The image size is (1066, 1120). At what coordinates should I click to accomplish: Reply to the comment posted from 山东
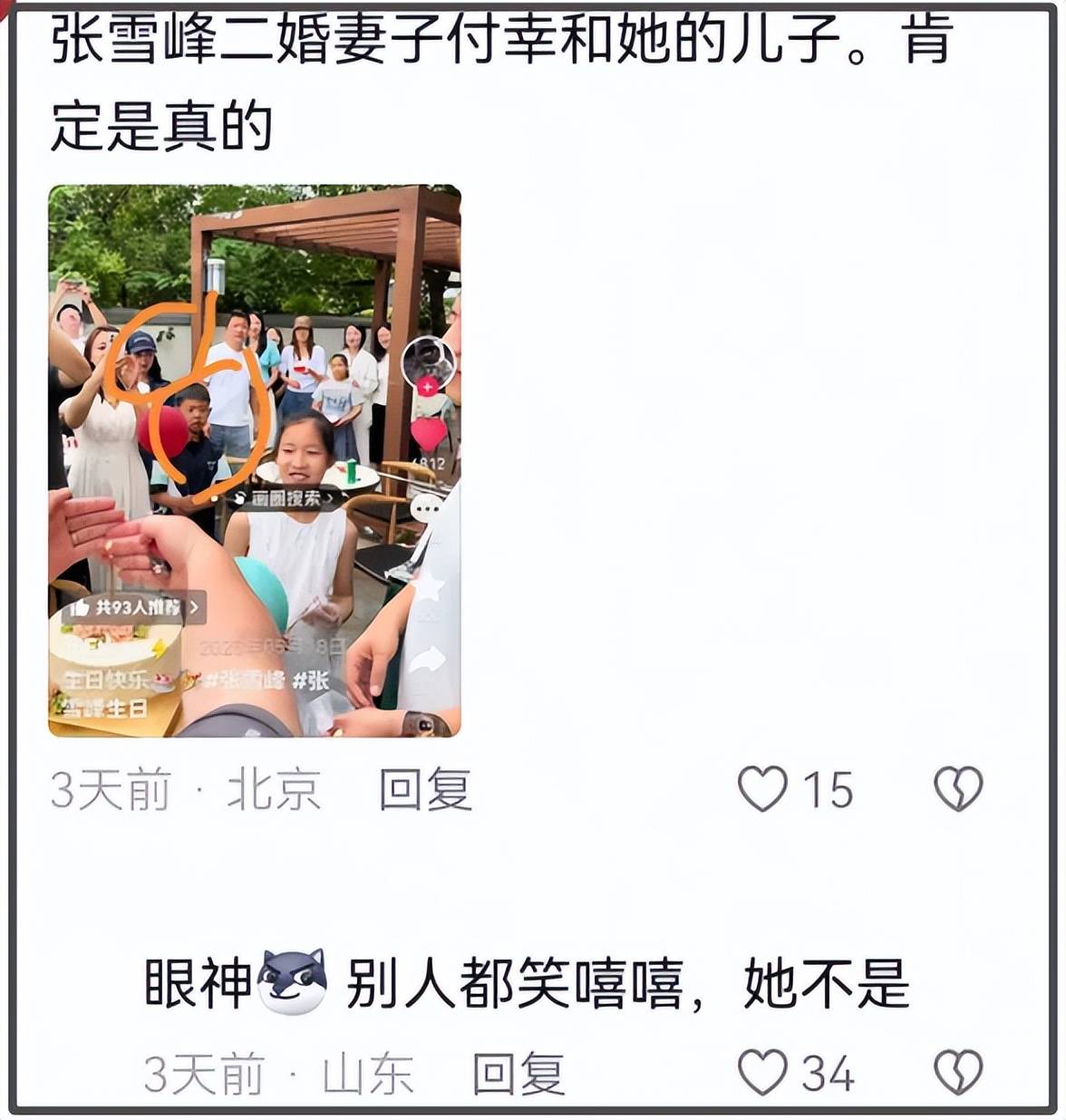tap(518, 1074)
